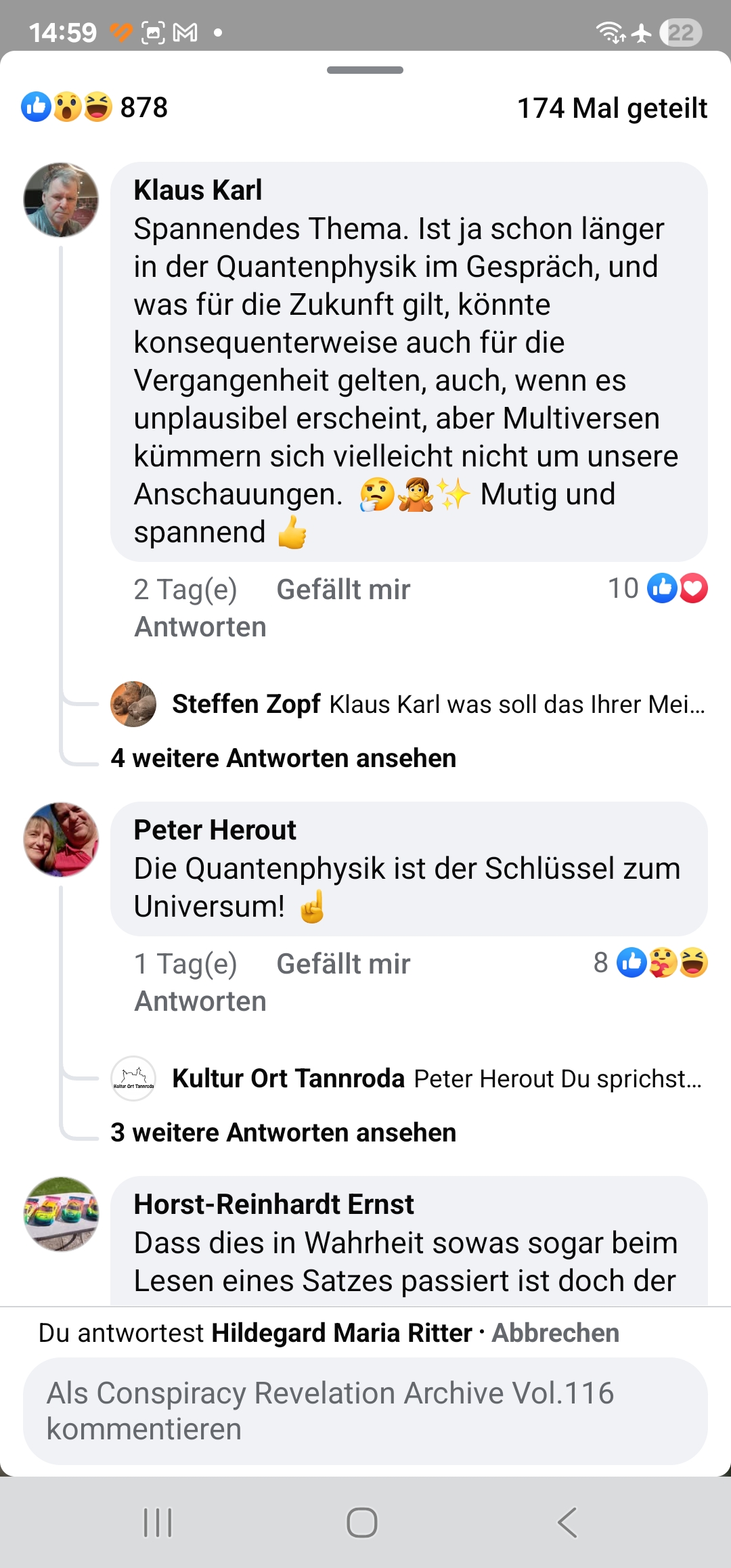Expand 4 weitere Antworten ansehen
This screenshot has height=1568, width=731.
(x=283, y=758)
